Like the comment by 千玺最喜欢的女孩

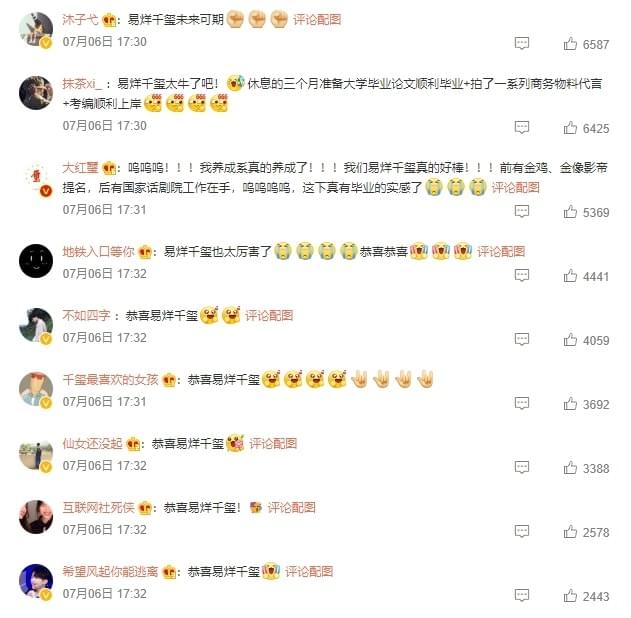pyautogui.click(x=571, y=404)
